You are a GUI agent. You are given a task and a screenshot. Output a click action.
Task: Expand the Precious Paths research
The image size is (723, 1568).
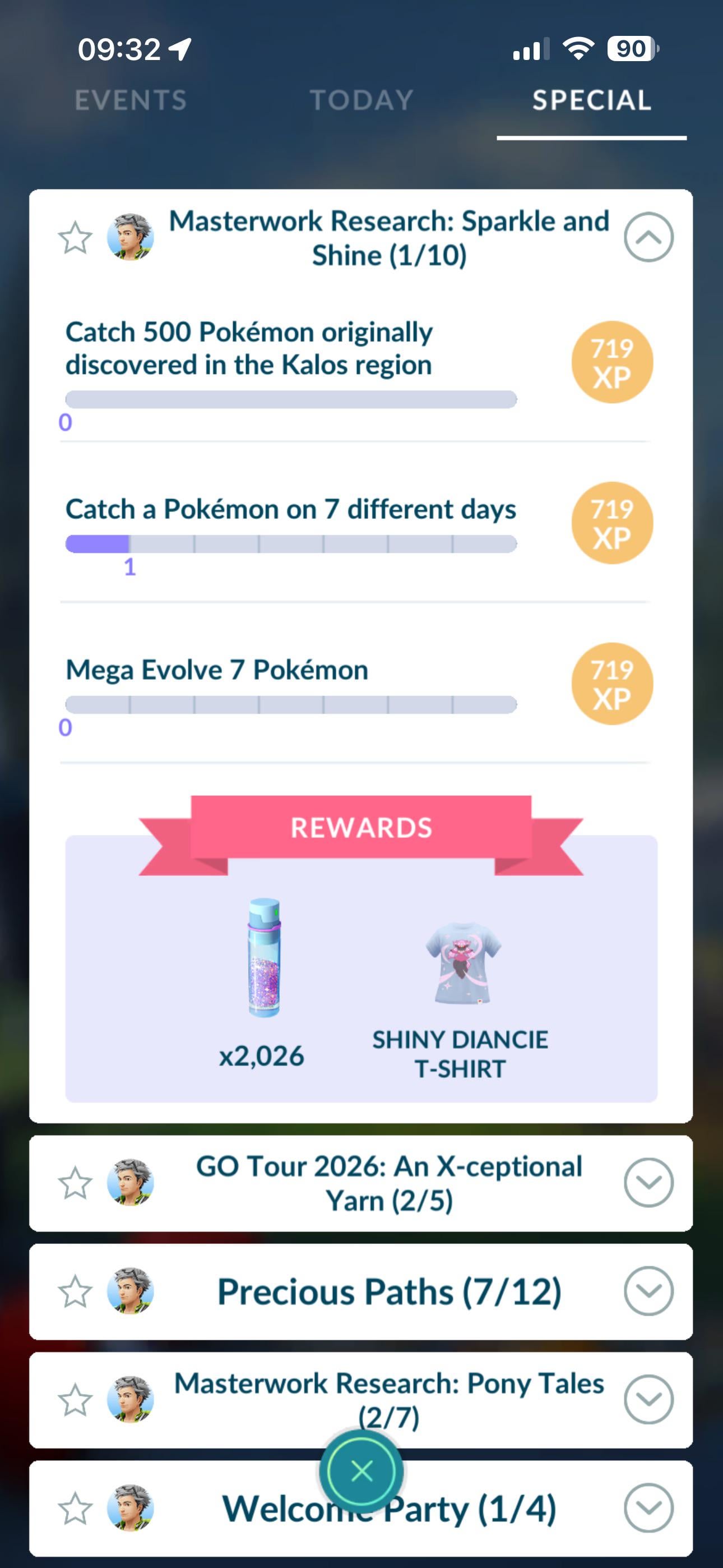[648, 1291]
